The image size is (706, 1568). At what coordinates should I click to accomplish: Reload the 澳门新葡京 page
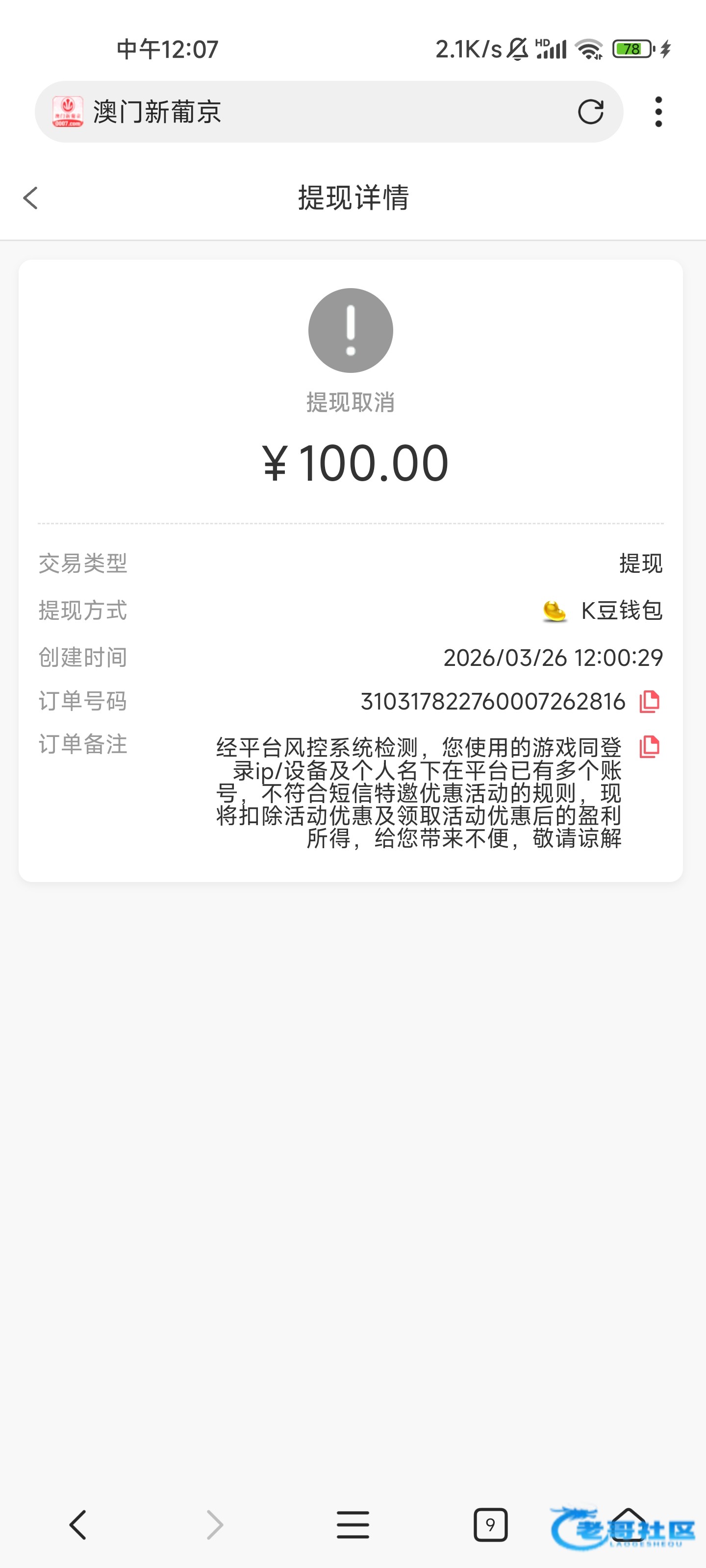(x=590, y=112)
